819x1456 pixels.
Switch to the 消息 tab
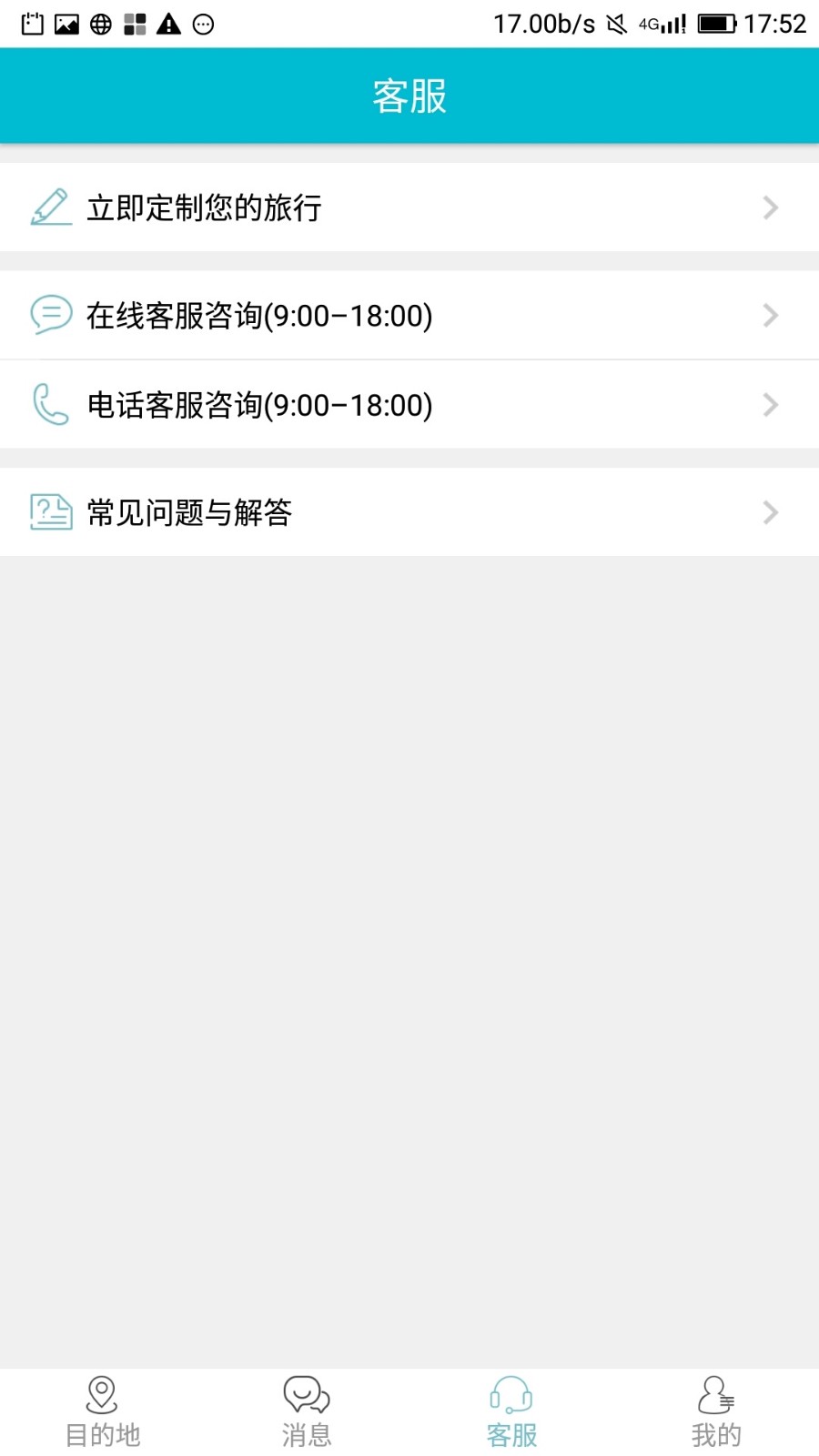(306, 1409)
